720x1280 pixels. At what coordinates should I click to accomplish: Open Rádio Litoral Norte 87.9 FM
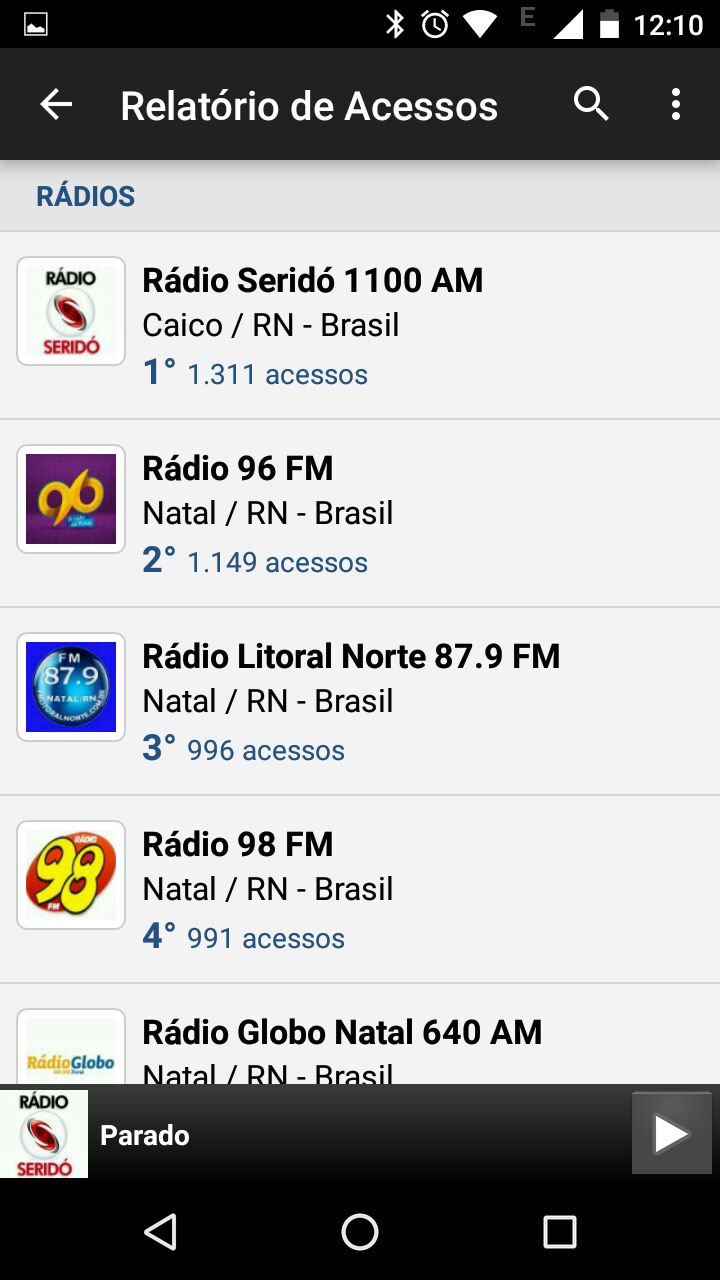tap(360, 701)
